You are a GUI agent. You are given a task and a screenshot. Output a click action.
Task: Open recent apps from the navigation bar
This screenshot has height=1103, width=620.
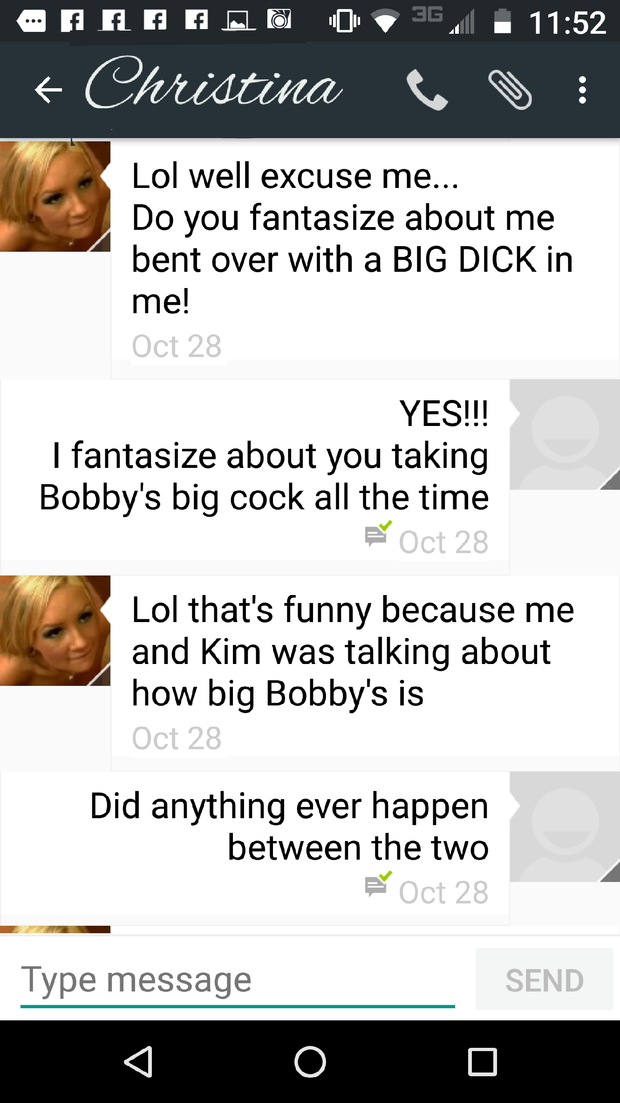pos(482,1061)
